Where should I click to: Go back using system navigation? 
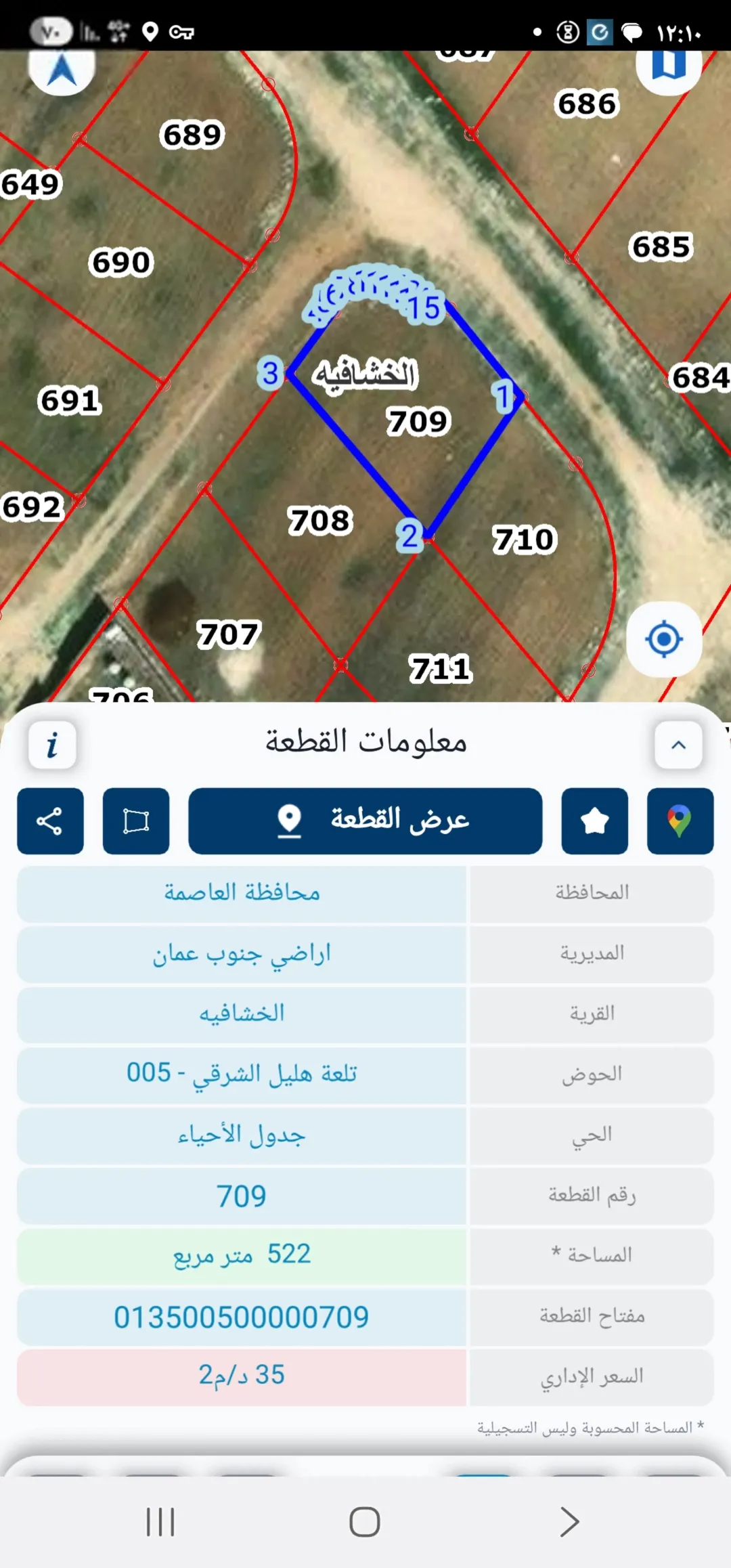[x=570, y=1522]
